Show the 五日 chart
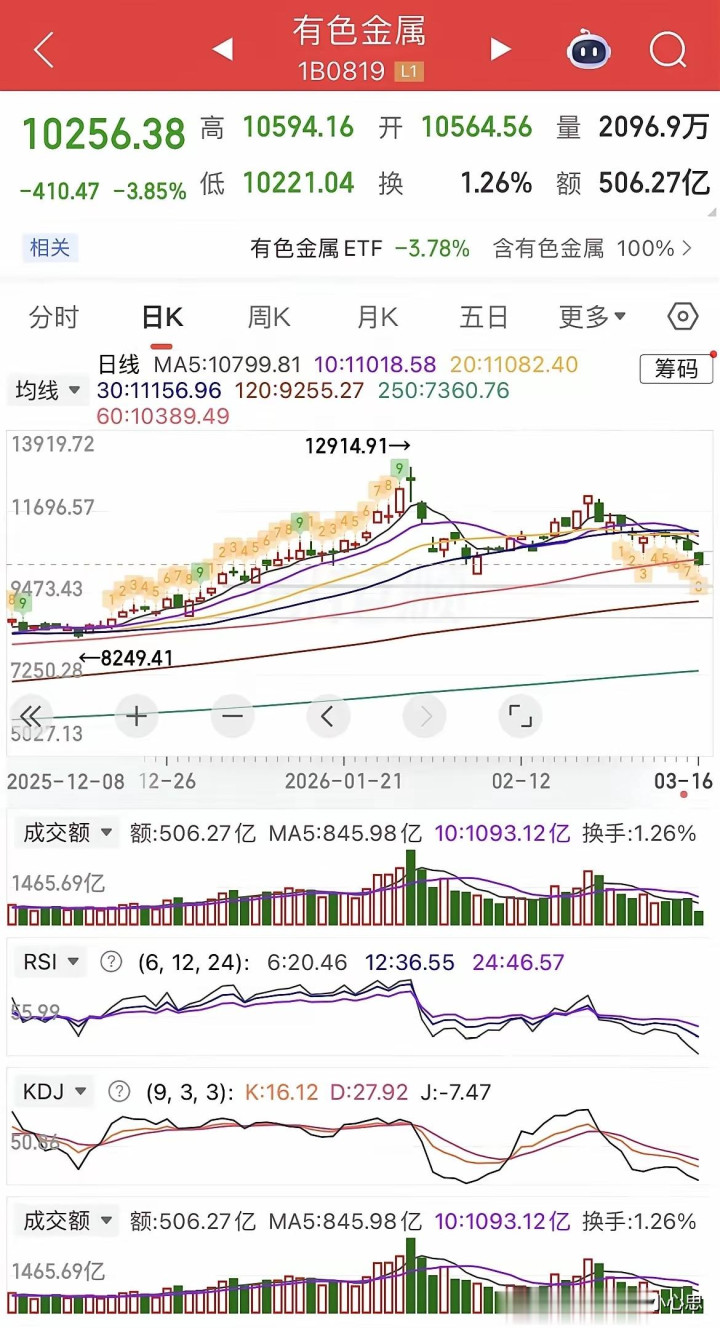This screenshot has width=720, height=1328. [484, 318]
